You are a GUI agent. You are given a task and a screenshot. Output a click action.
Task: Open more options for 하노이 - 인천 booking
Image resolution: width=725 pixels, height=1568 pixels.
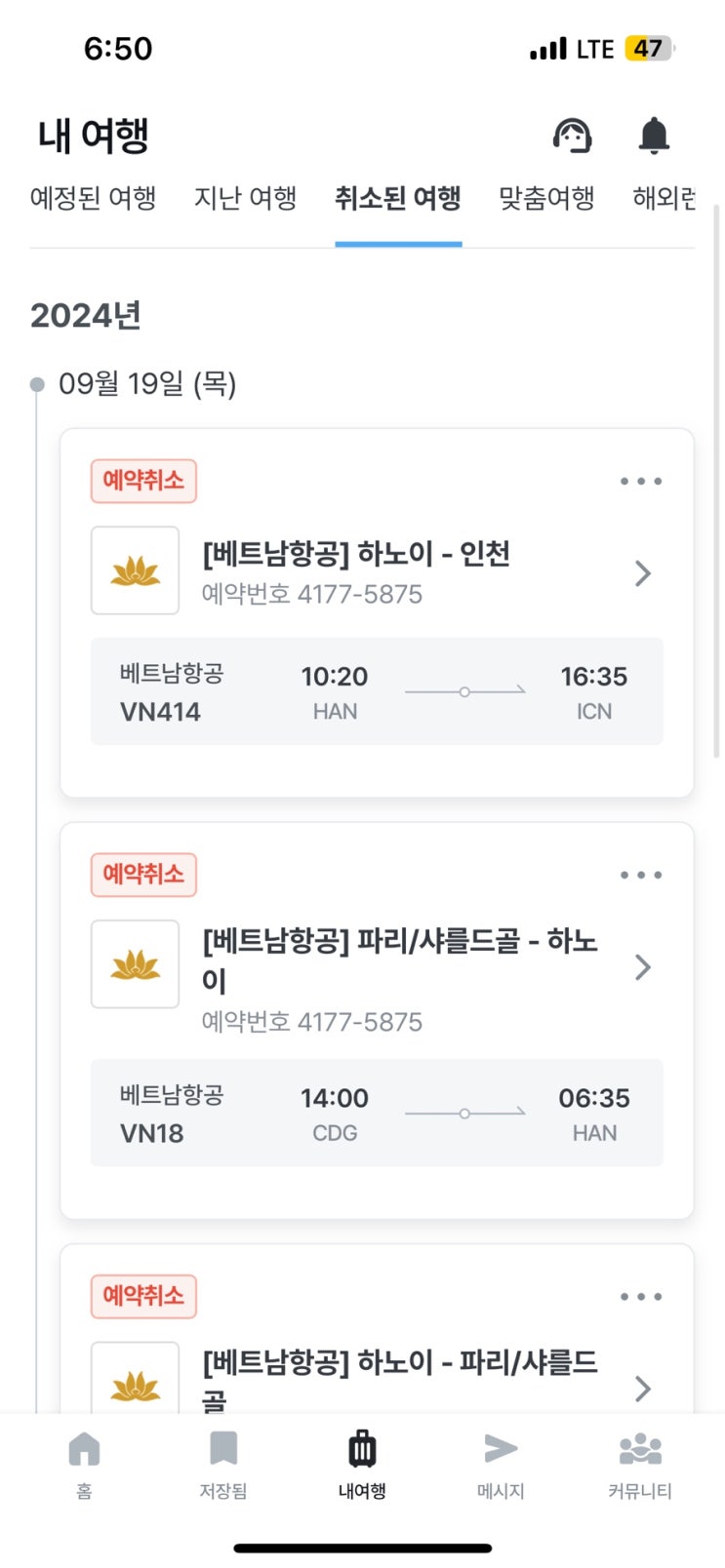[641, 481]
